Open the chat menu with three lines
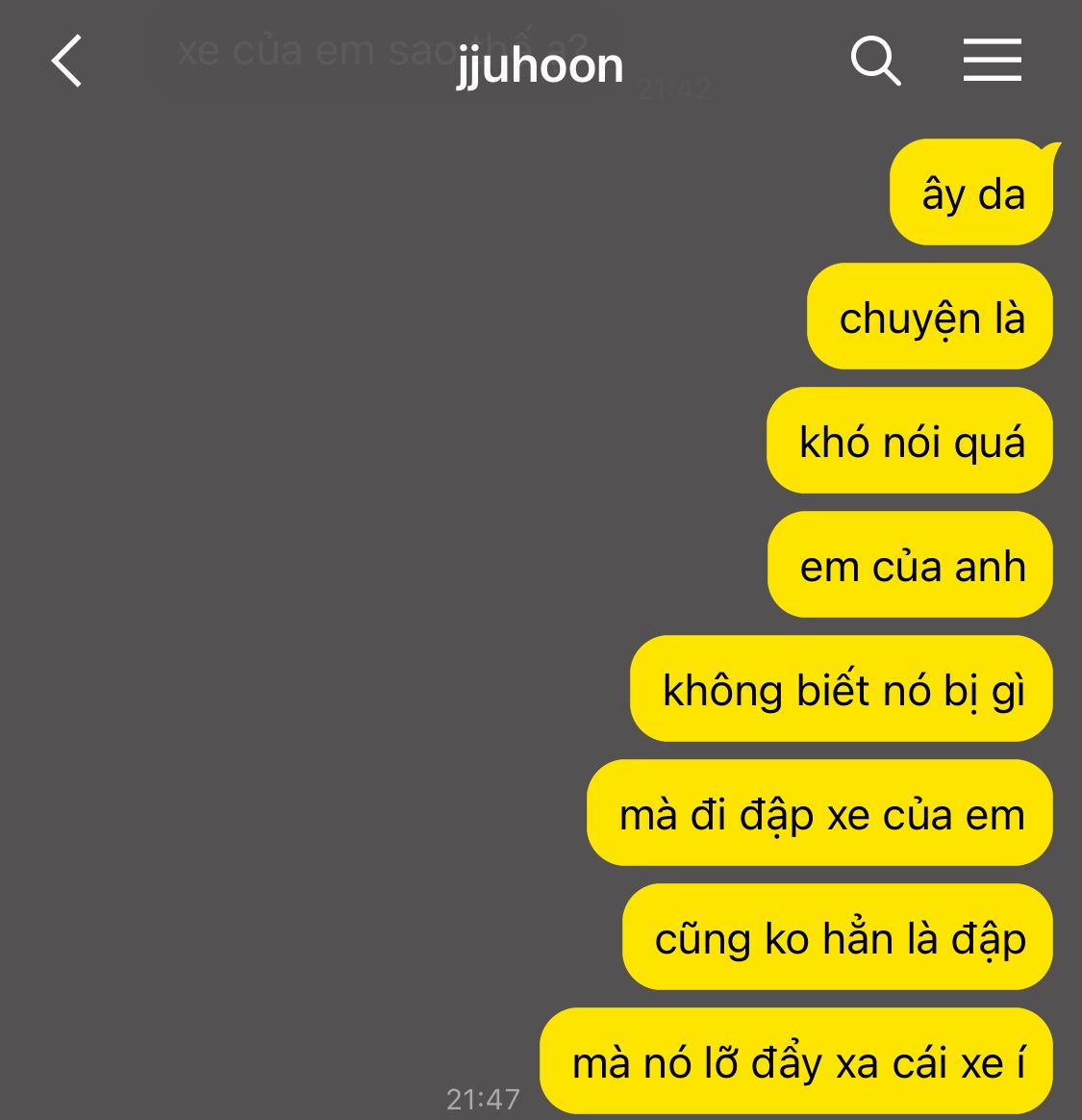Screen dimensions: 1082x1120 click(x=992, y=61)
